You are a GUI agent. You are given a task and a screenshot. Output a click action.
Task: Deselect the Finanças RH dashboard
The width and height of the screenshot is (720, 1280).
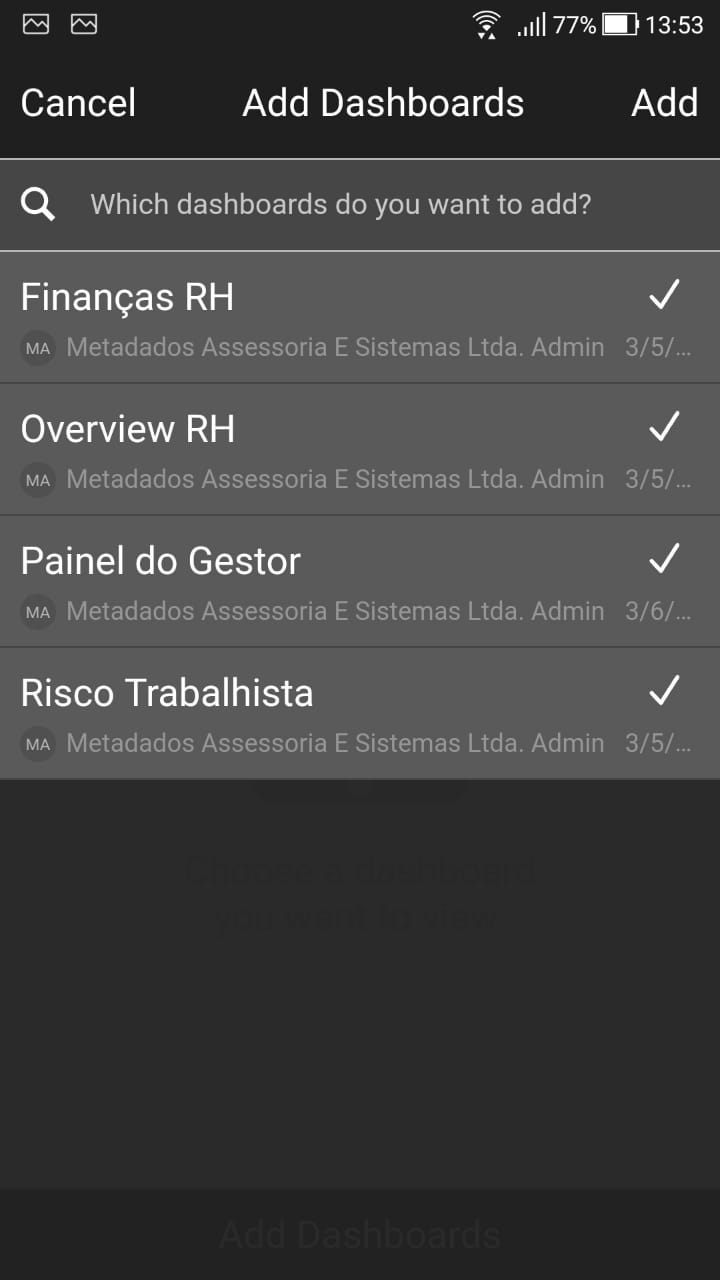tap(664, 295)
